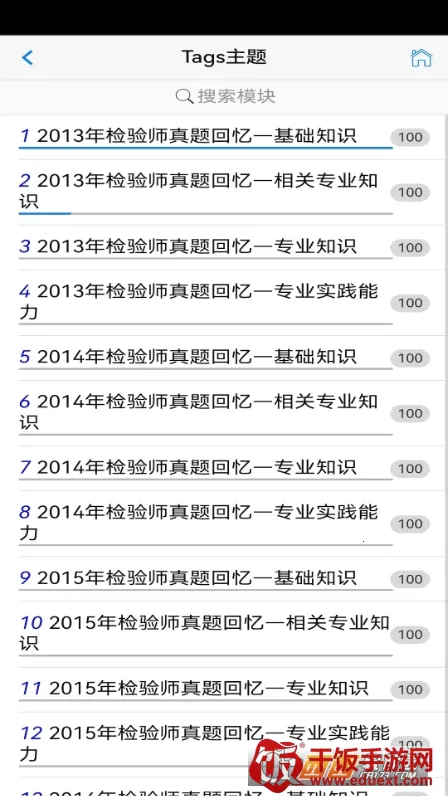Image resolution: width=448 pixels, height=796 pixels.
Task: Open item 8: 2014年专业实践能力
Action: point(224,523)
